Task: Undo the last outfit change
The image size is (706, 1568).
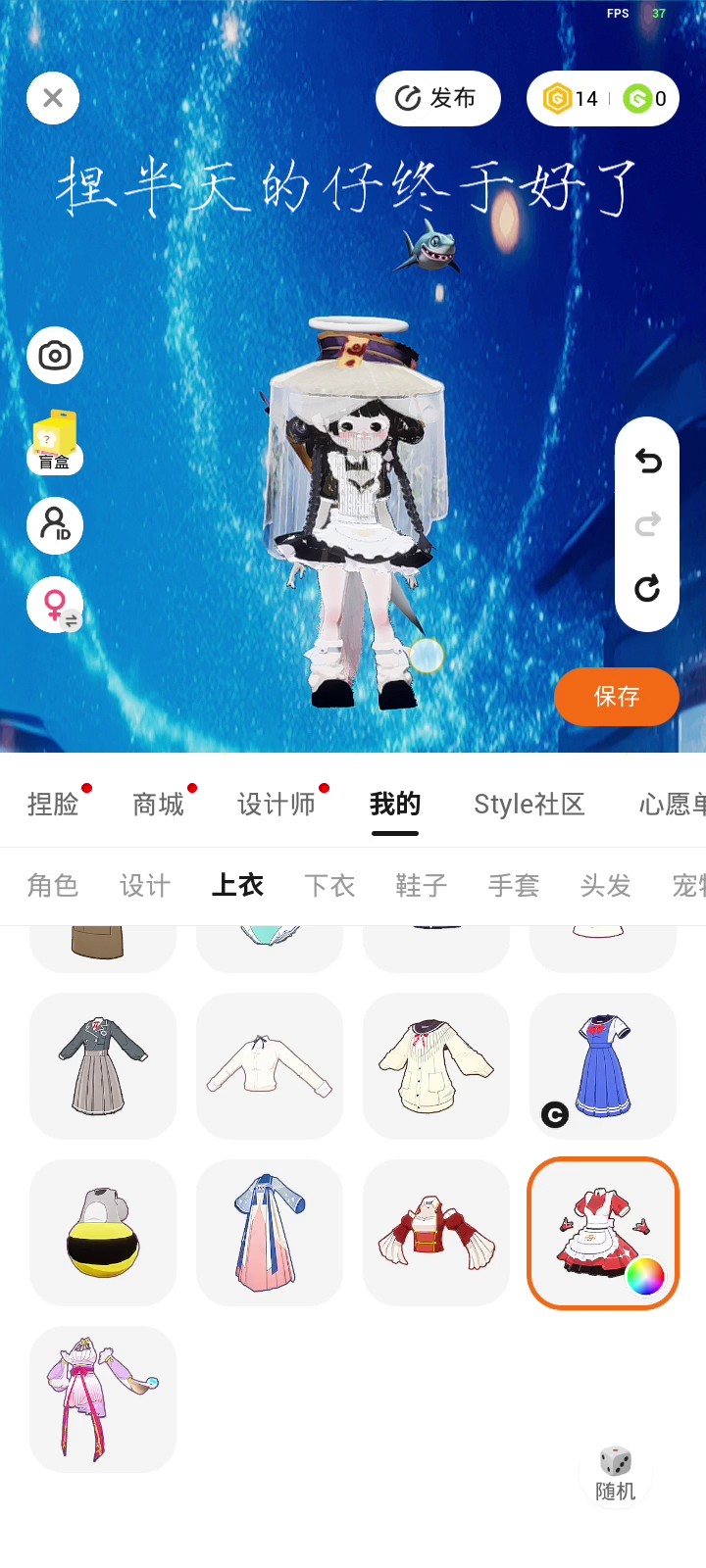Action: point(647,461)
